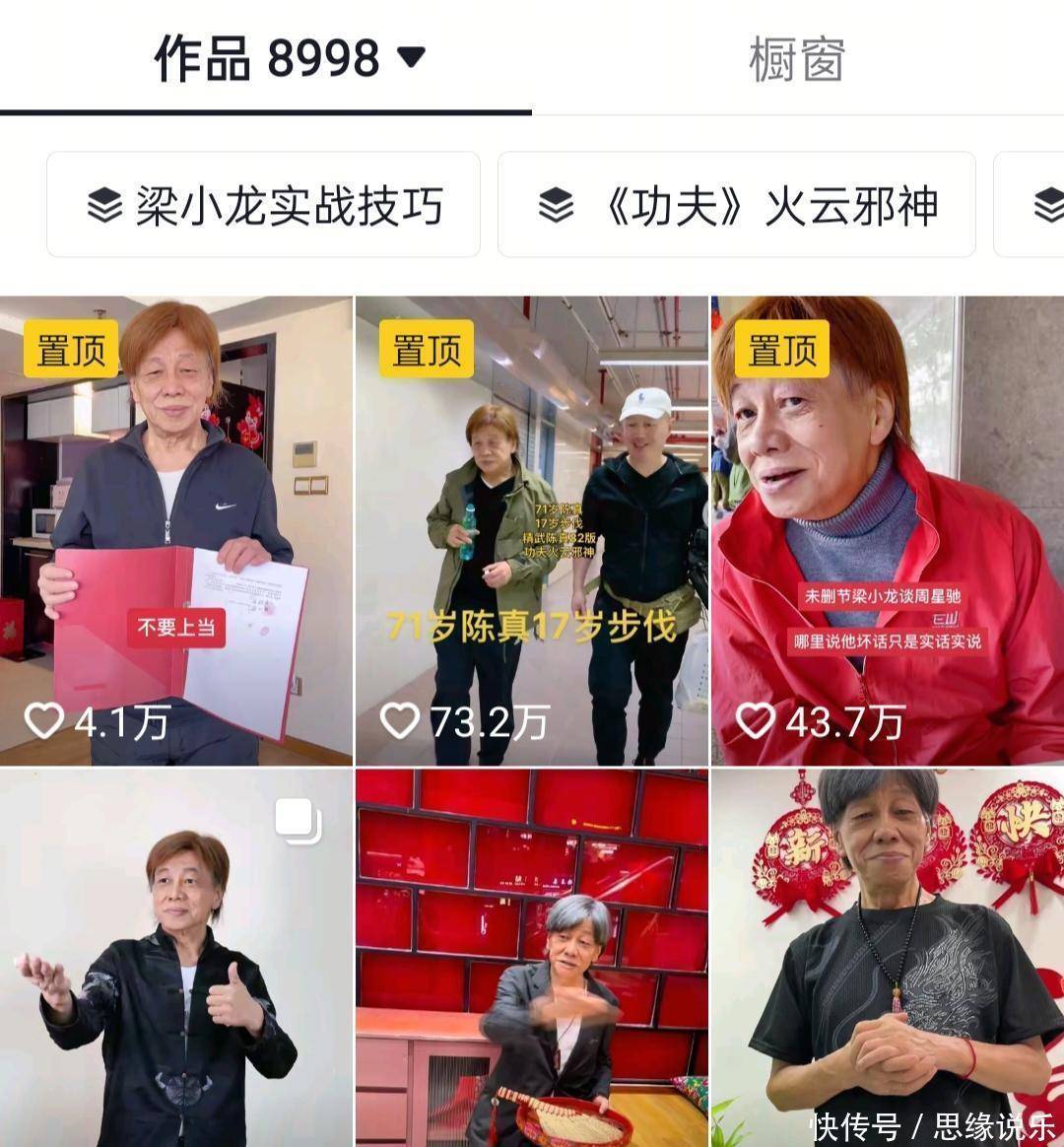
Task: Open the video 未删节梁小龙谈周星驰
Action: pyautogui.click(x=887, y=530)
